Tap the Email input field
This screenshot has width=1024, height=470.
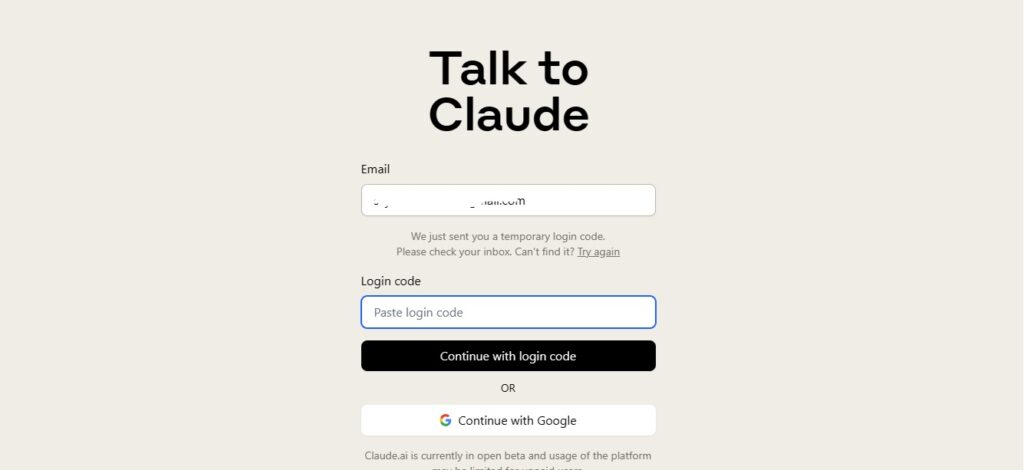(508, 200)
